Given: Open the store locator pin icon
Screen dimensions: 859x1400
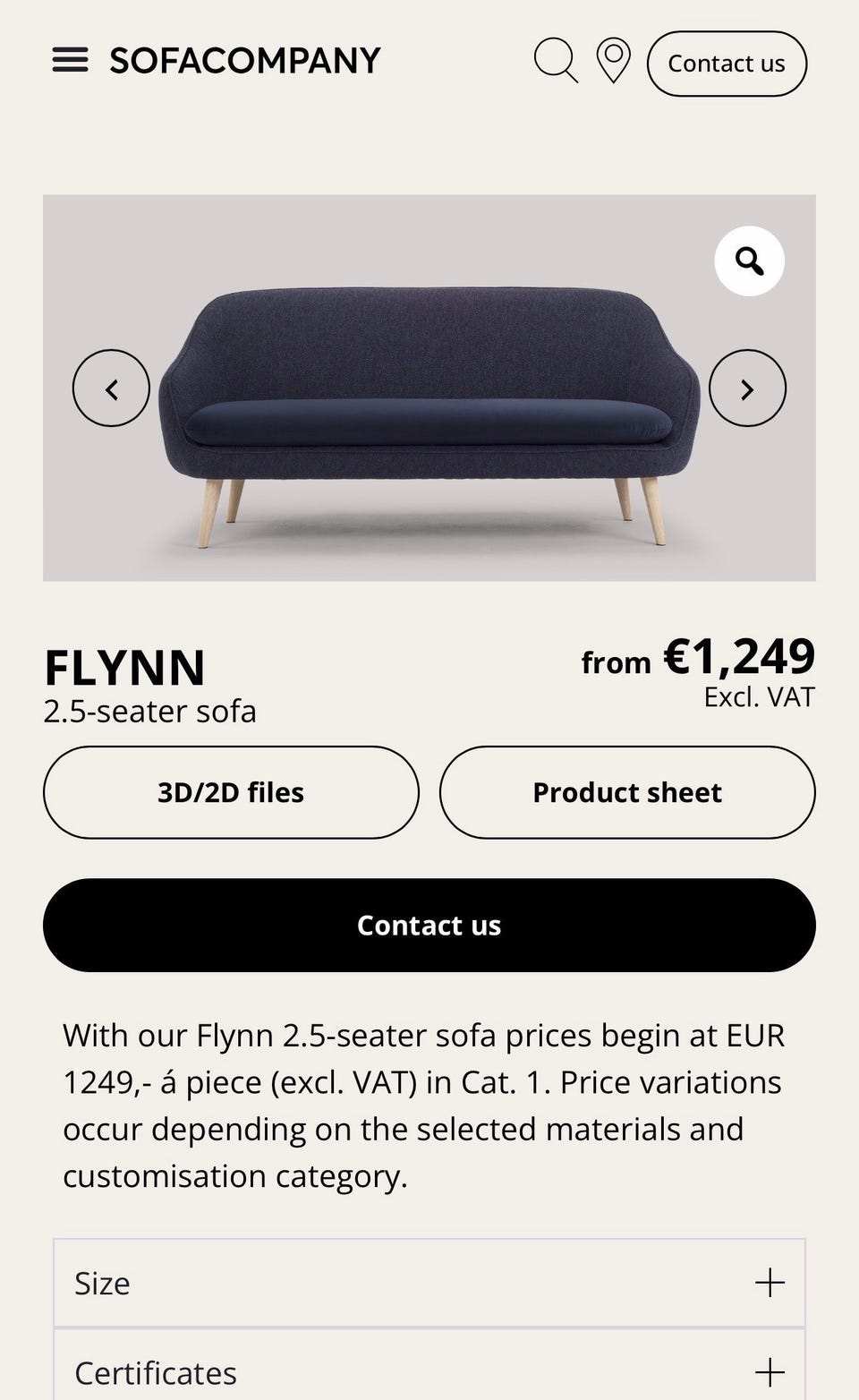Looking at the screenshot, I should point(614,61).
